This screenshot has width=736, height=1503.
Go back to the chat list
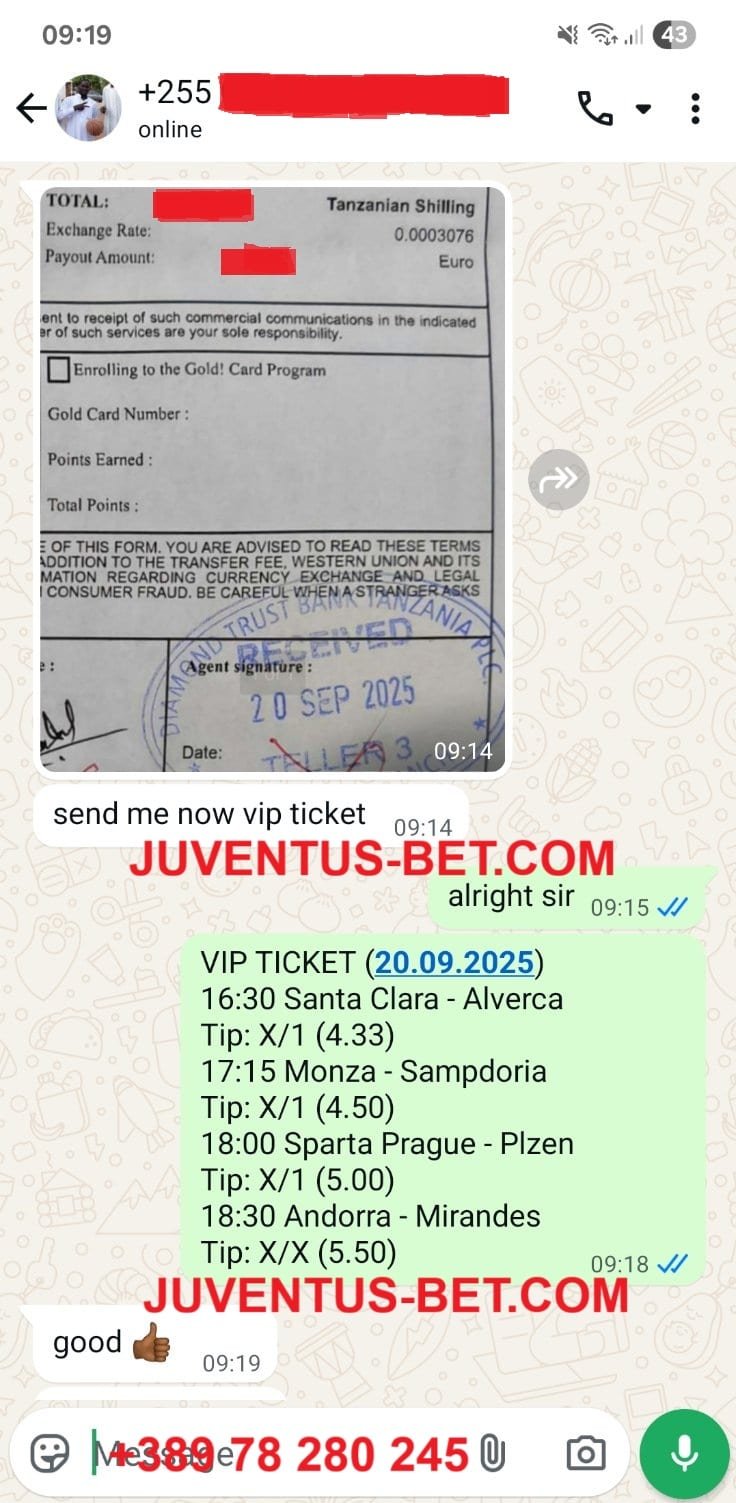click(32, 108)
